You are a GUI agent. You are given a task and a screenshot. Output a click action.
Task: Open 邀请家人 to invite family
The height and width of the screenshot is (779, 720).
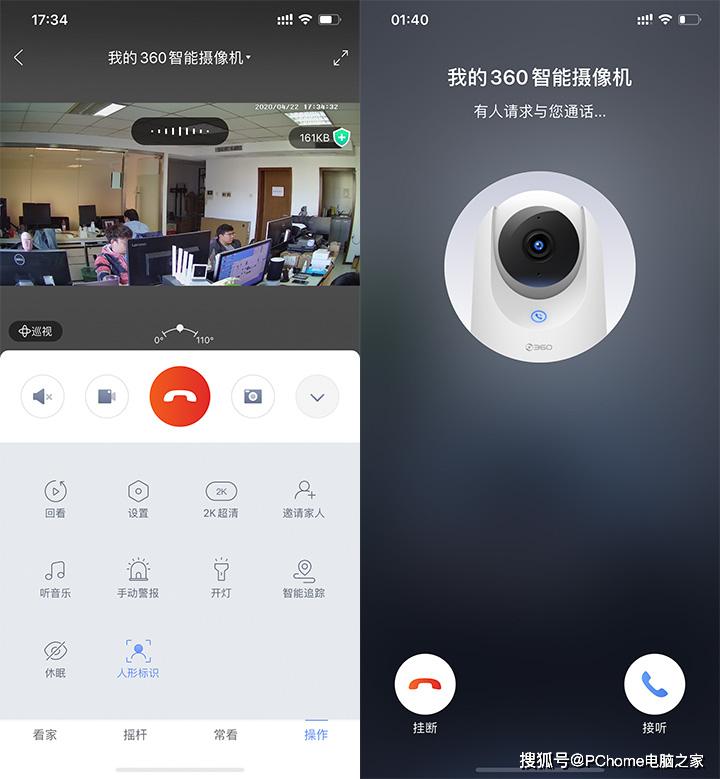(304, 498)
